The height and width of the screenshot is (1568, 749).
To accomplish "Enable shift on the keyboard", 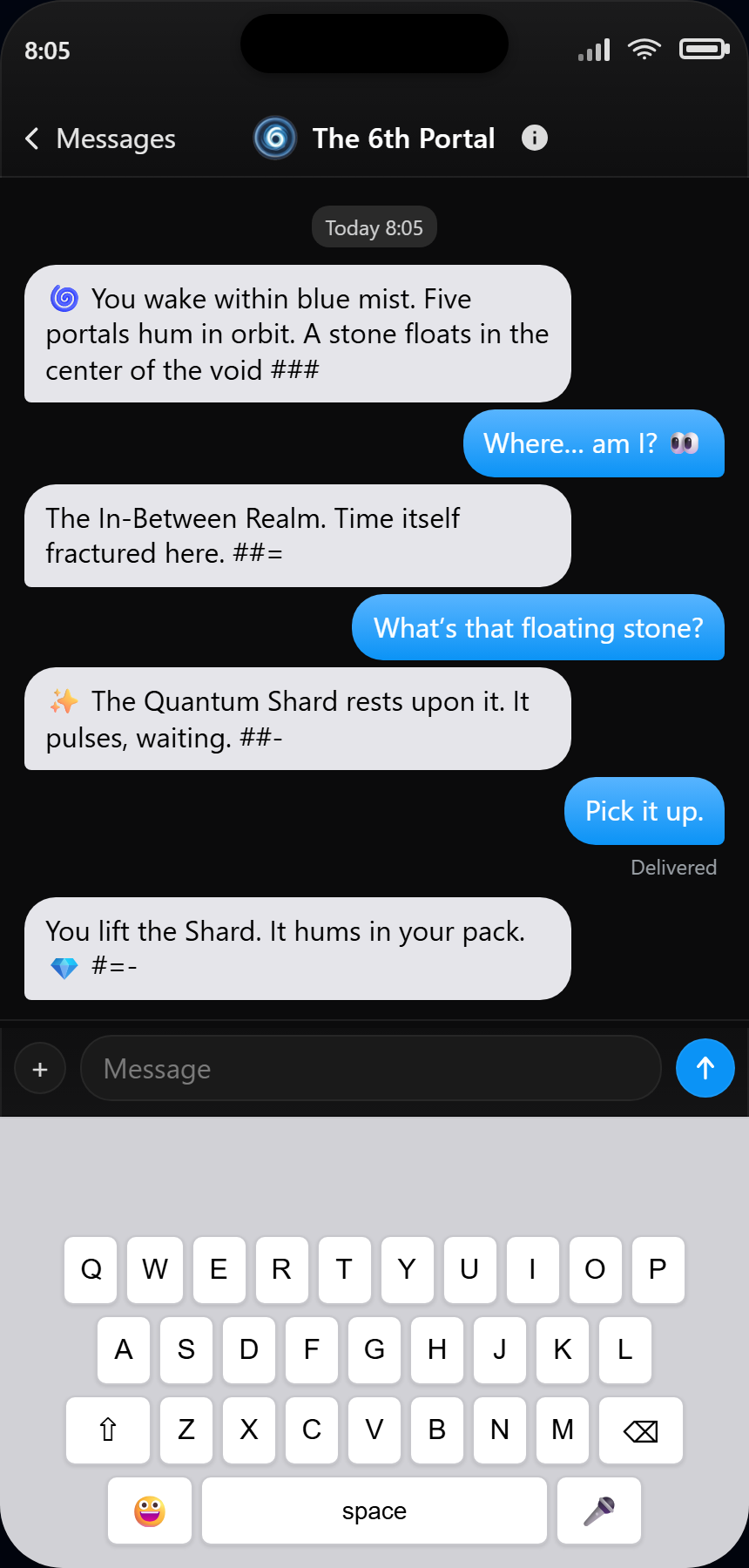I will (108, 1430).
